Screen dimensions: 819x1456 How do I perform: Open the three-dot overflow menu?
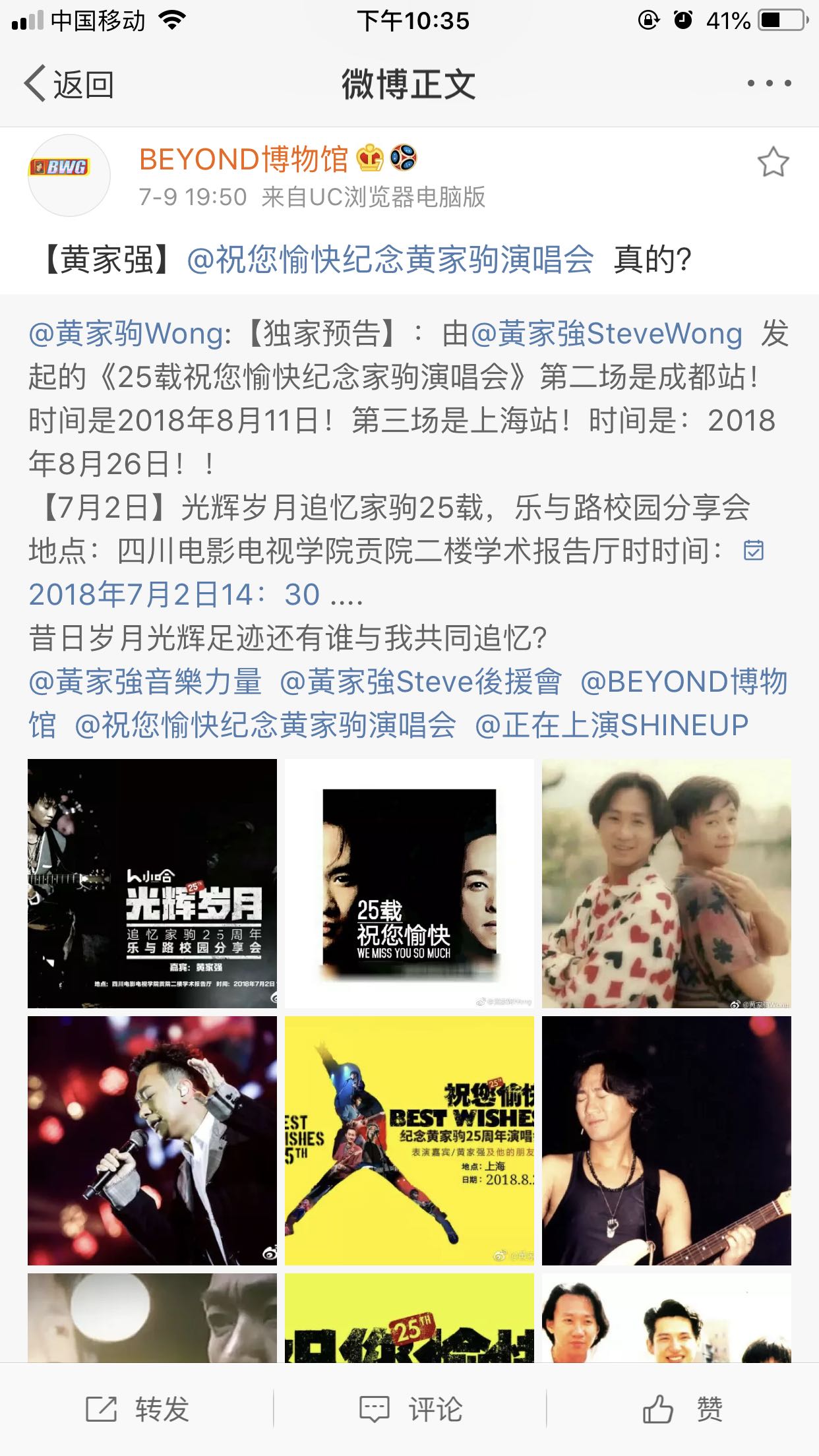769,84
